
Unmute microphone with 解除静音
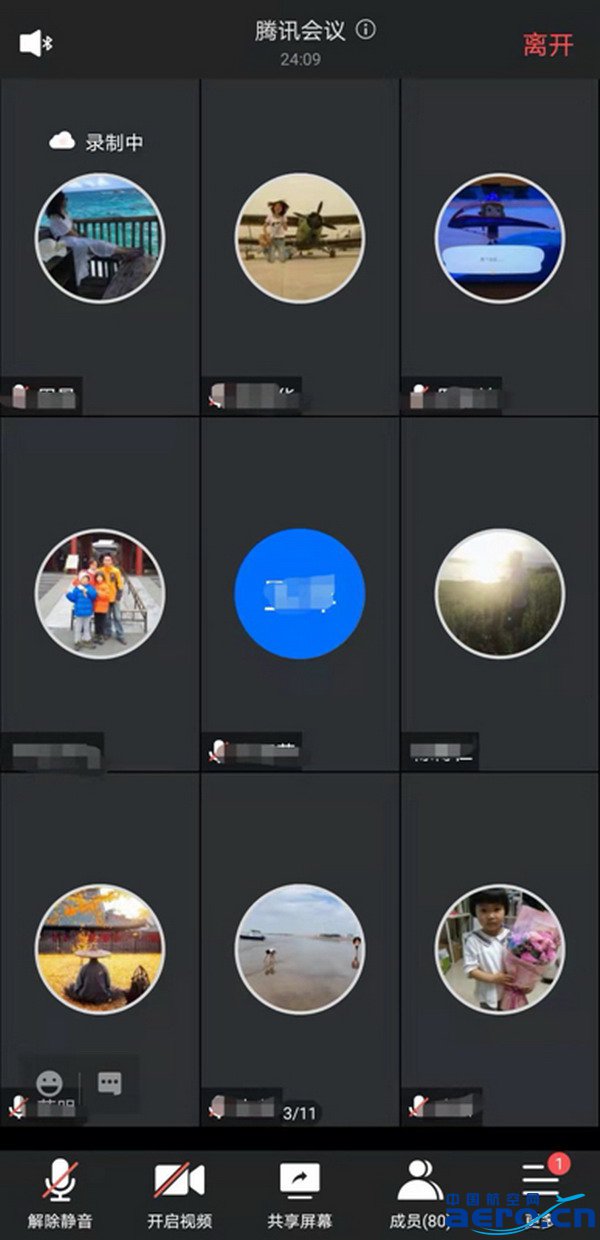(60, 1194)
